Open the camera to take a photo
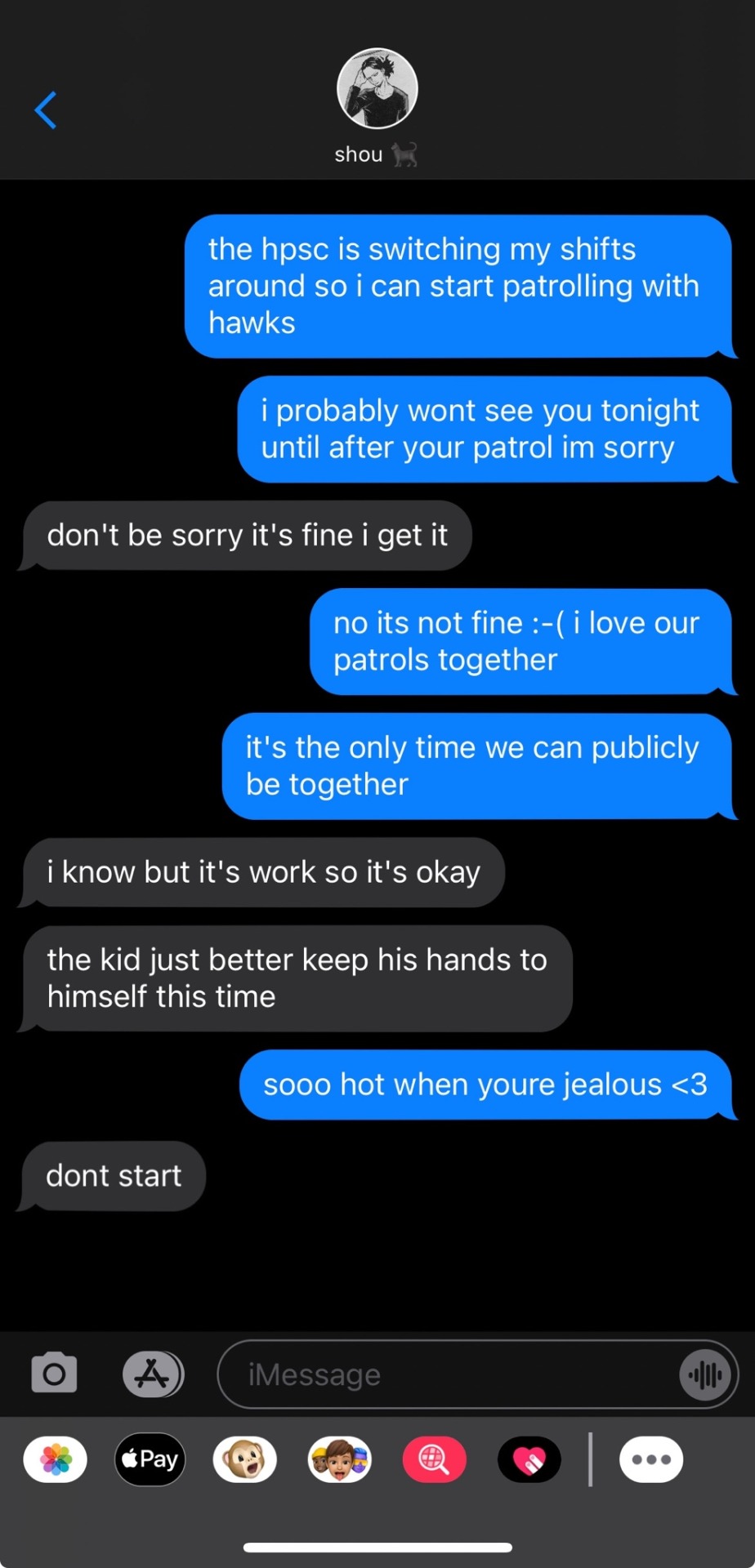The image size is (755, 1568). click(54, 1373)
